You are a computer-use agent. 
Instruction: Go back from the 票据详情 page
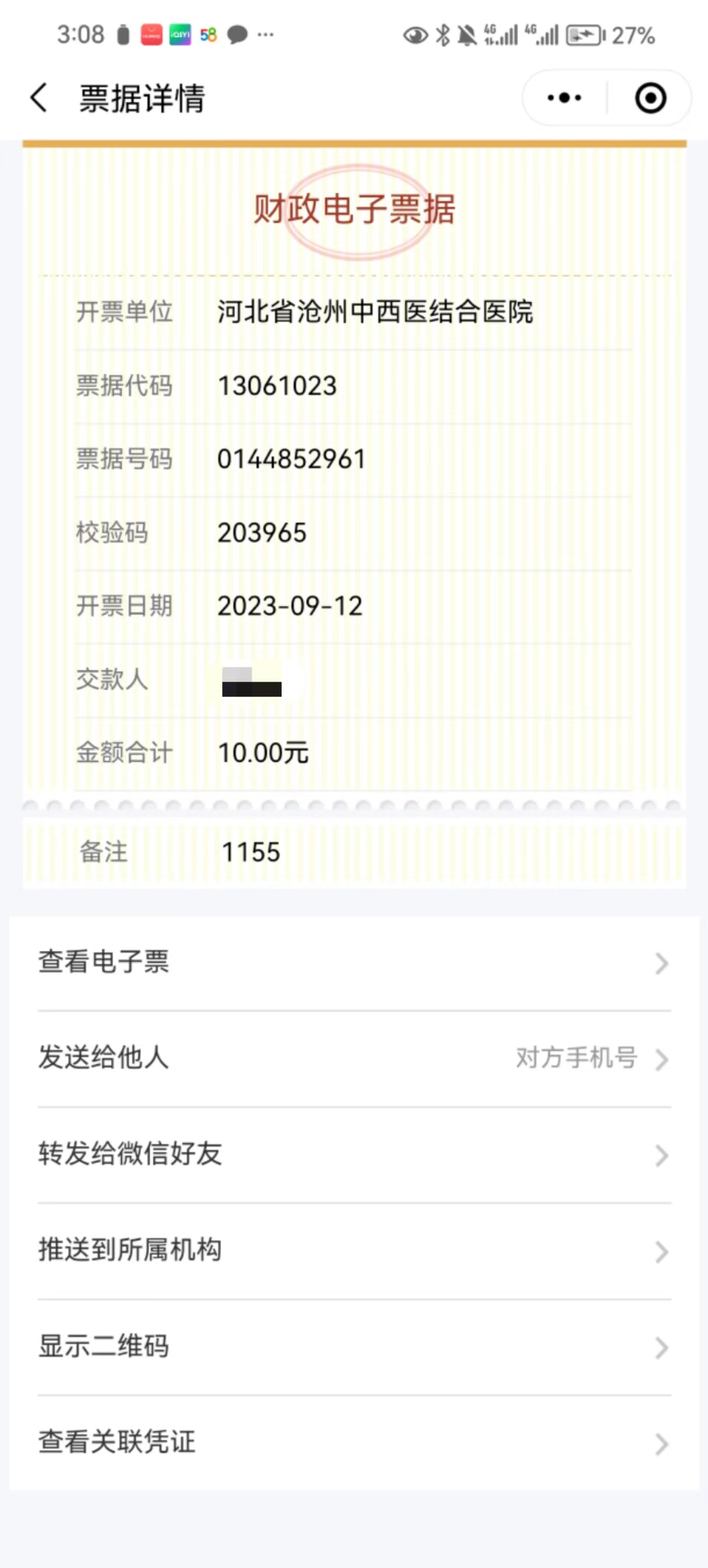click(x=39, y=98)
